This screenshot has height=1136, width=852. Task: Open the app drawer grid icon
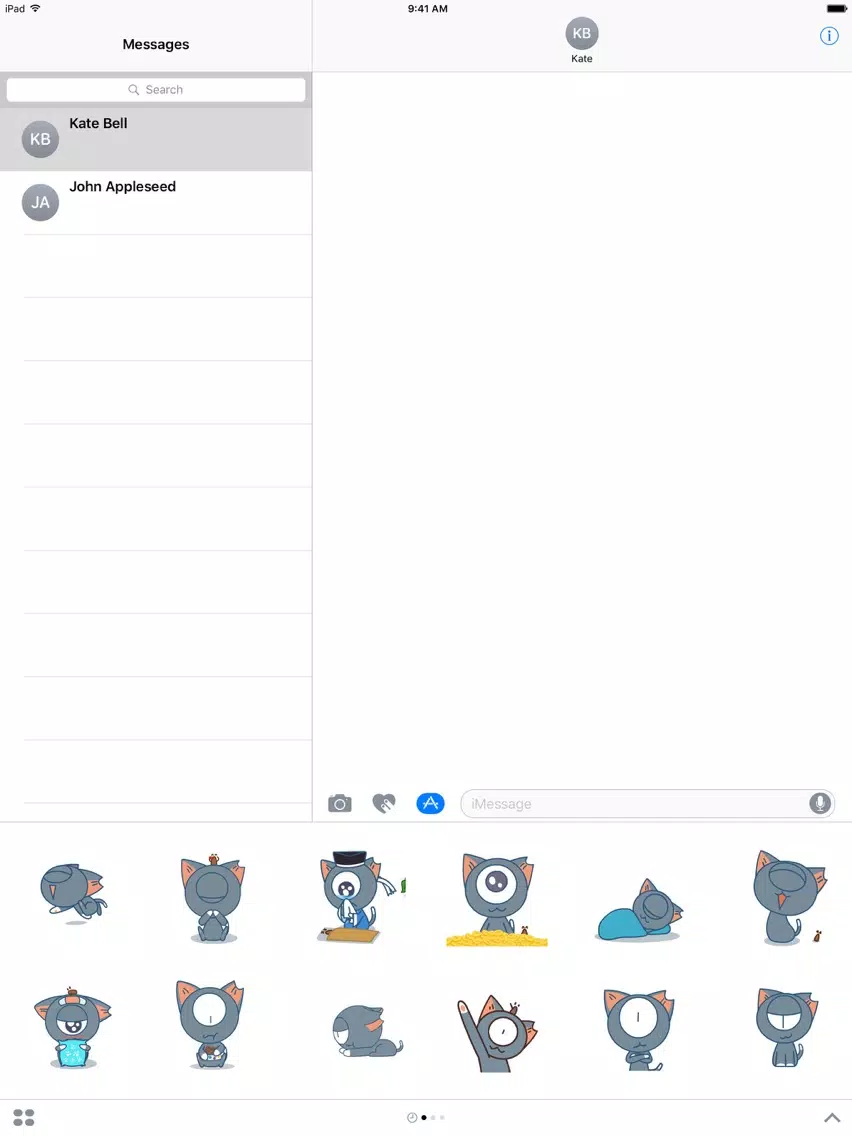(x=24, y=1117)
